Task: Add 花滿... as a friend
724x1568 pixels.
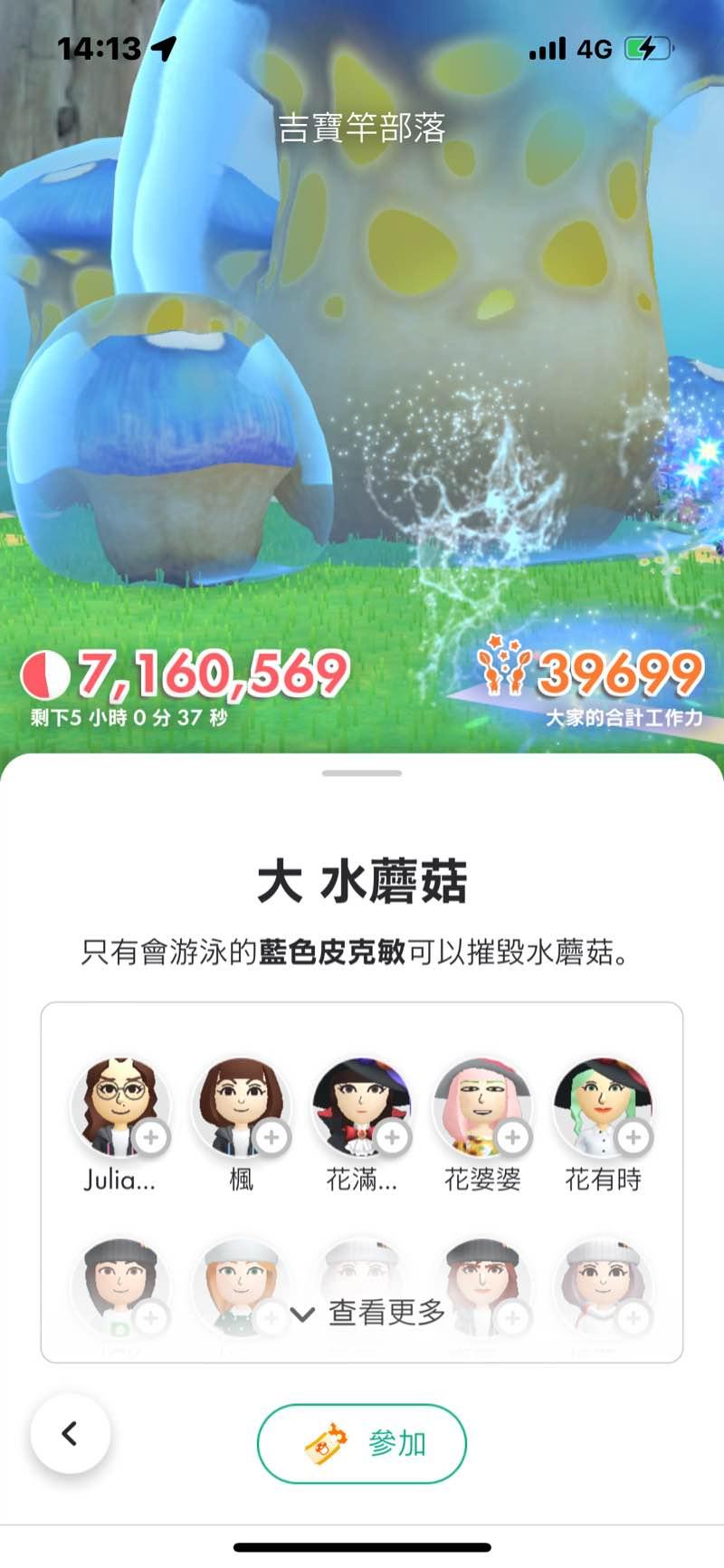Action: [x=392, y=1136]
